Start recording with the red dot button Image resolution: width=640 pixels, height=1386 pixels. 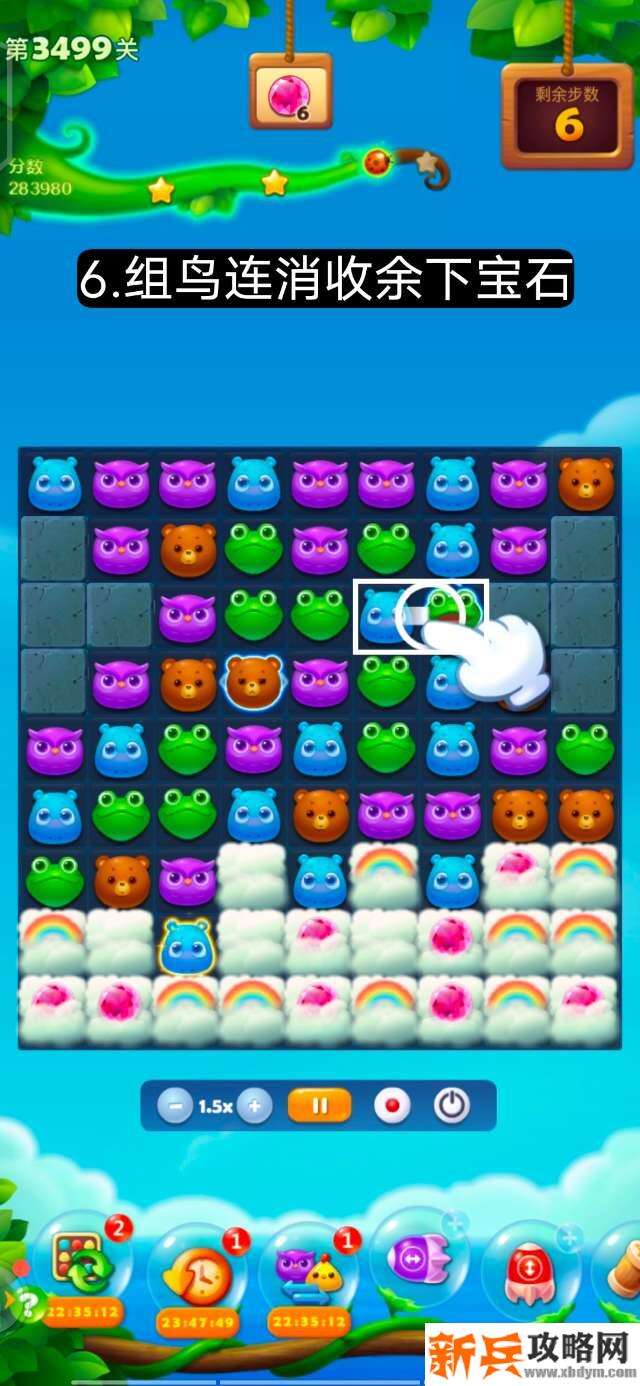pyautogui.click(x=392, y=1106)
